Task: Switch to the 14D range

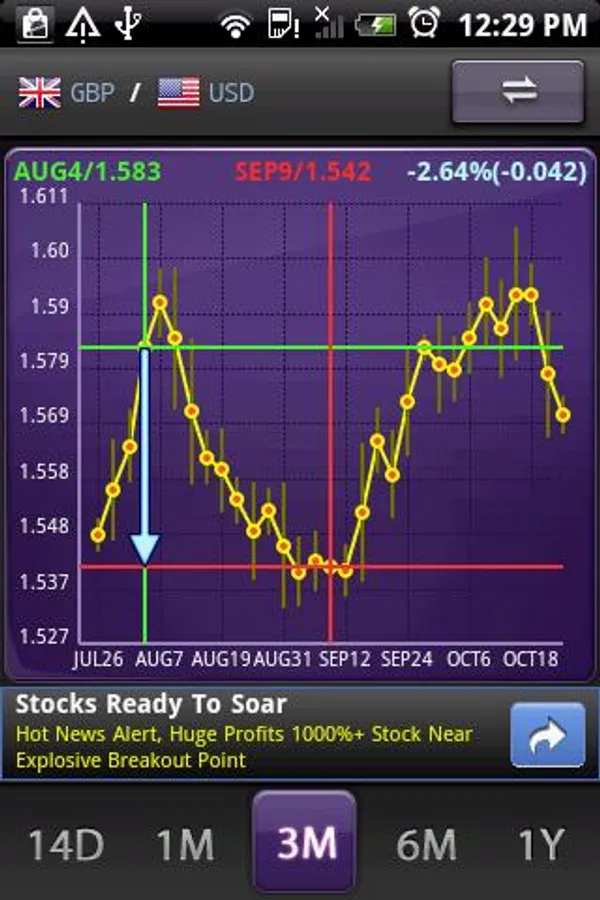Action: point(65,845)
